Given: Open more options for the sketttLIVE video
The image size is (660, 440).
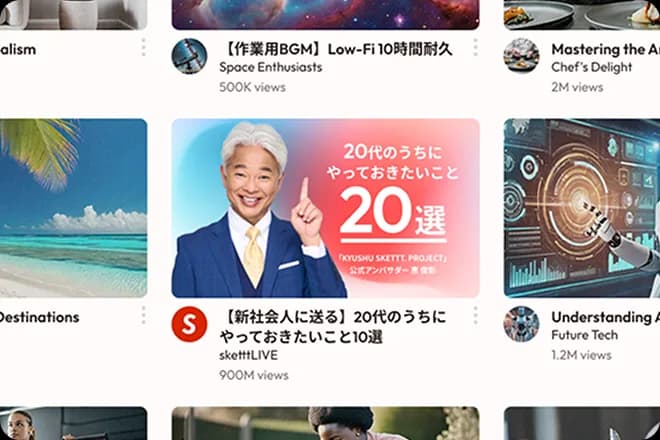Looking at the screenshot, I should pos(475,316).
